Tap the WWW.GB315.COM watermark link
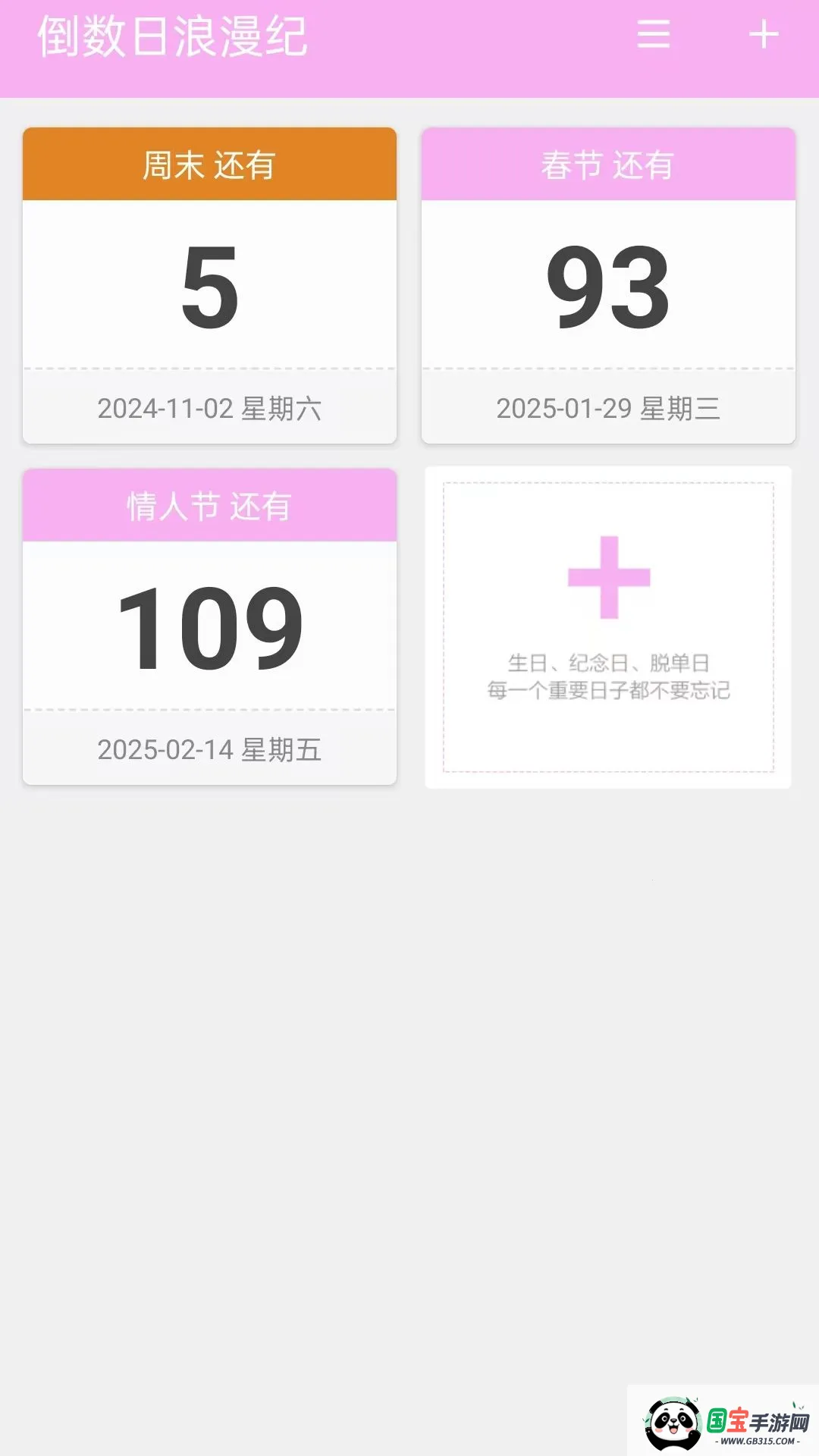This screenshot has width=819, height=1456. click(757, 1440)
